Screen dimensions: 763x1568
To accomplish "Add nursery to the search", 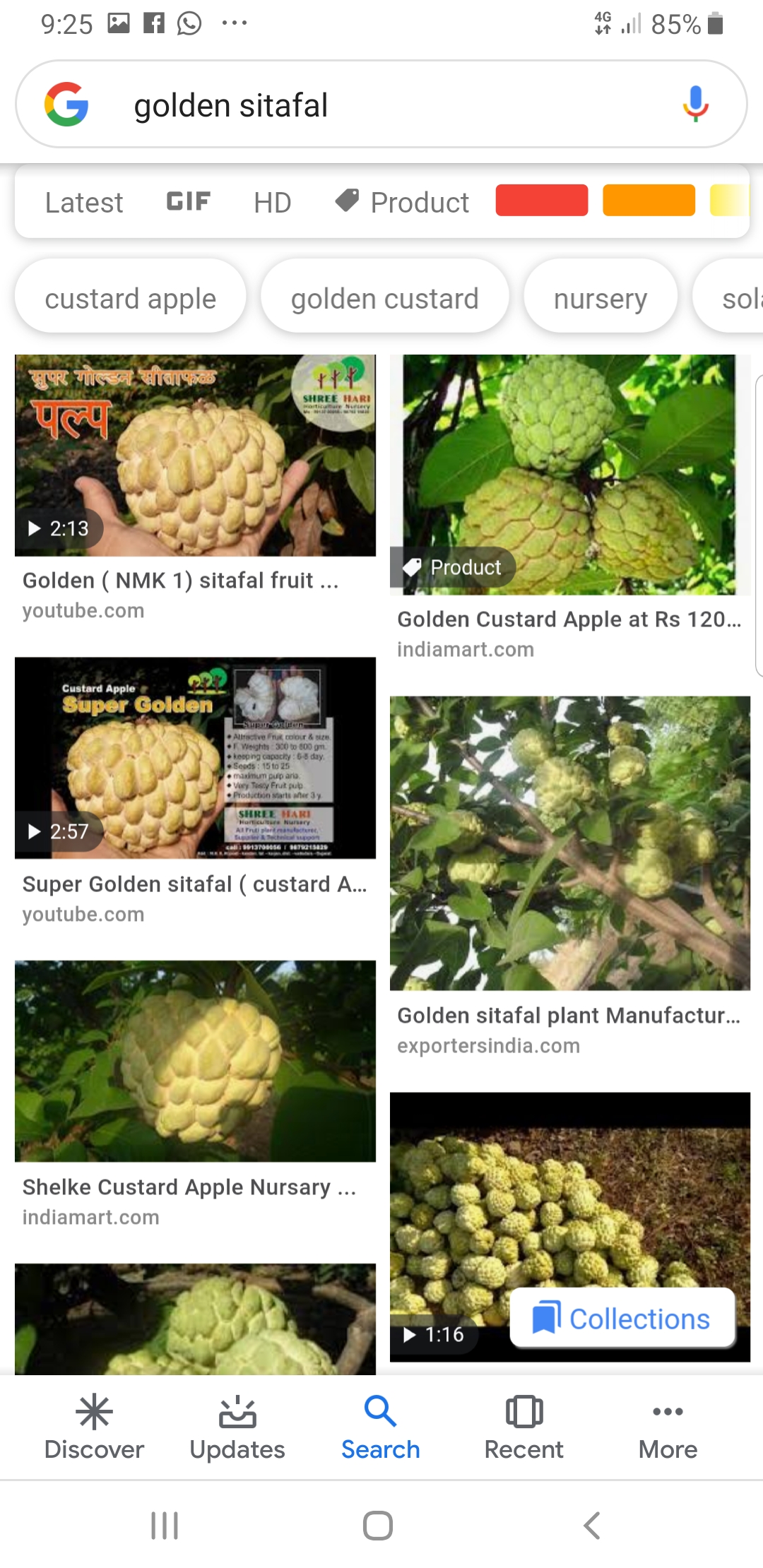I will pos(600,298).
